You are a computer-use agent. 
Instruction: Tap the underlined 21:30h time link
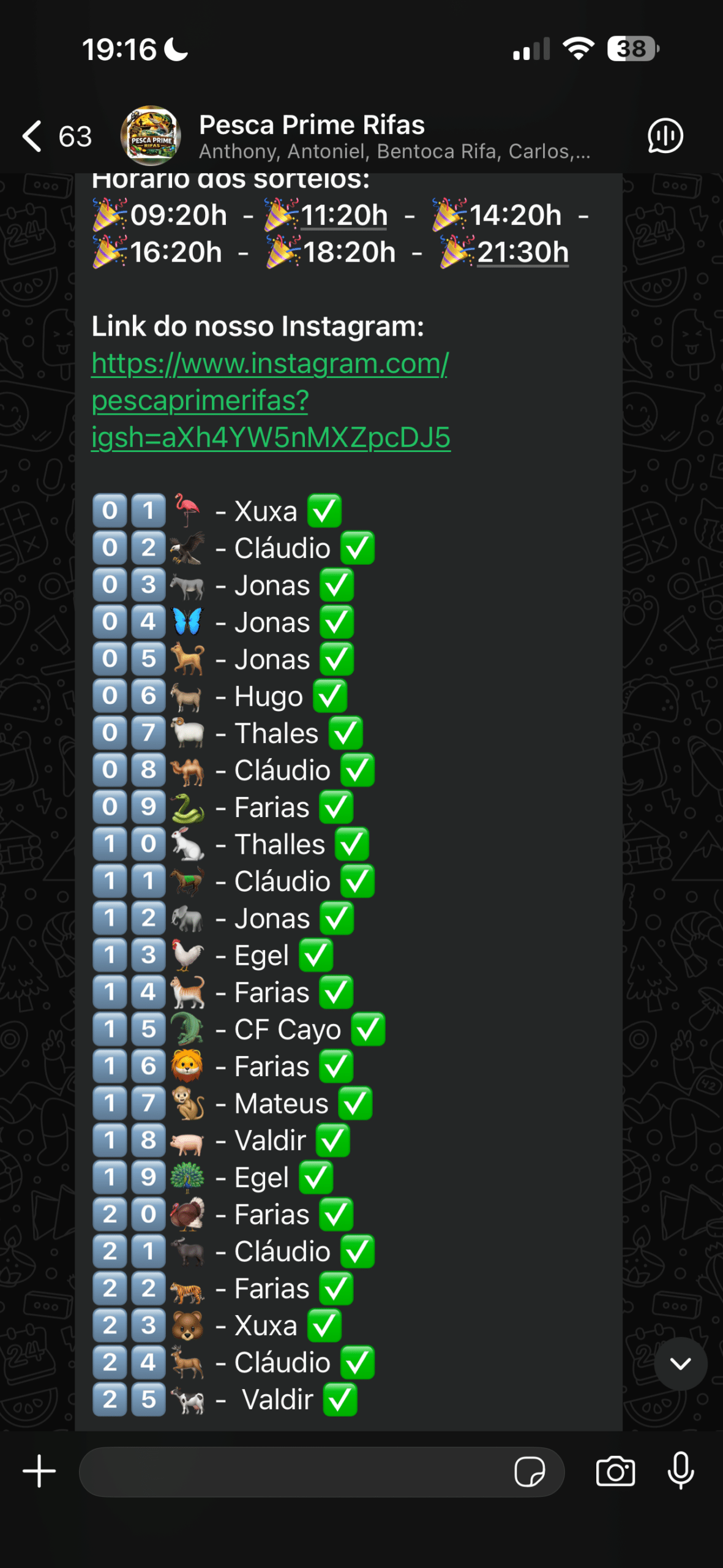pyautogui.click(x=522, y=252)
